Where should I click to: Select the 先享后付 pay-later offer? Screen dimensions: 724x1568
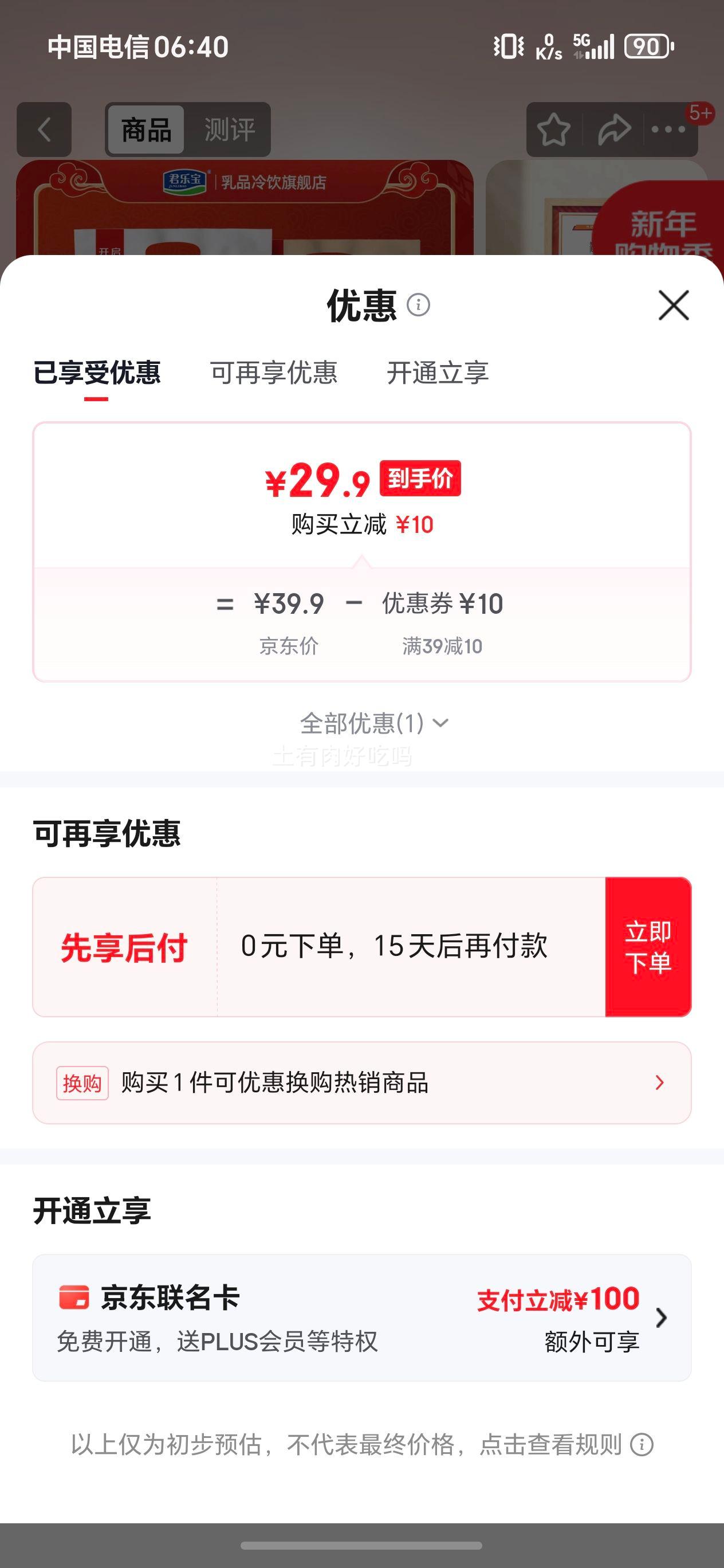click(125, 947)
